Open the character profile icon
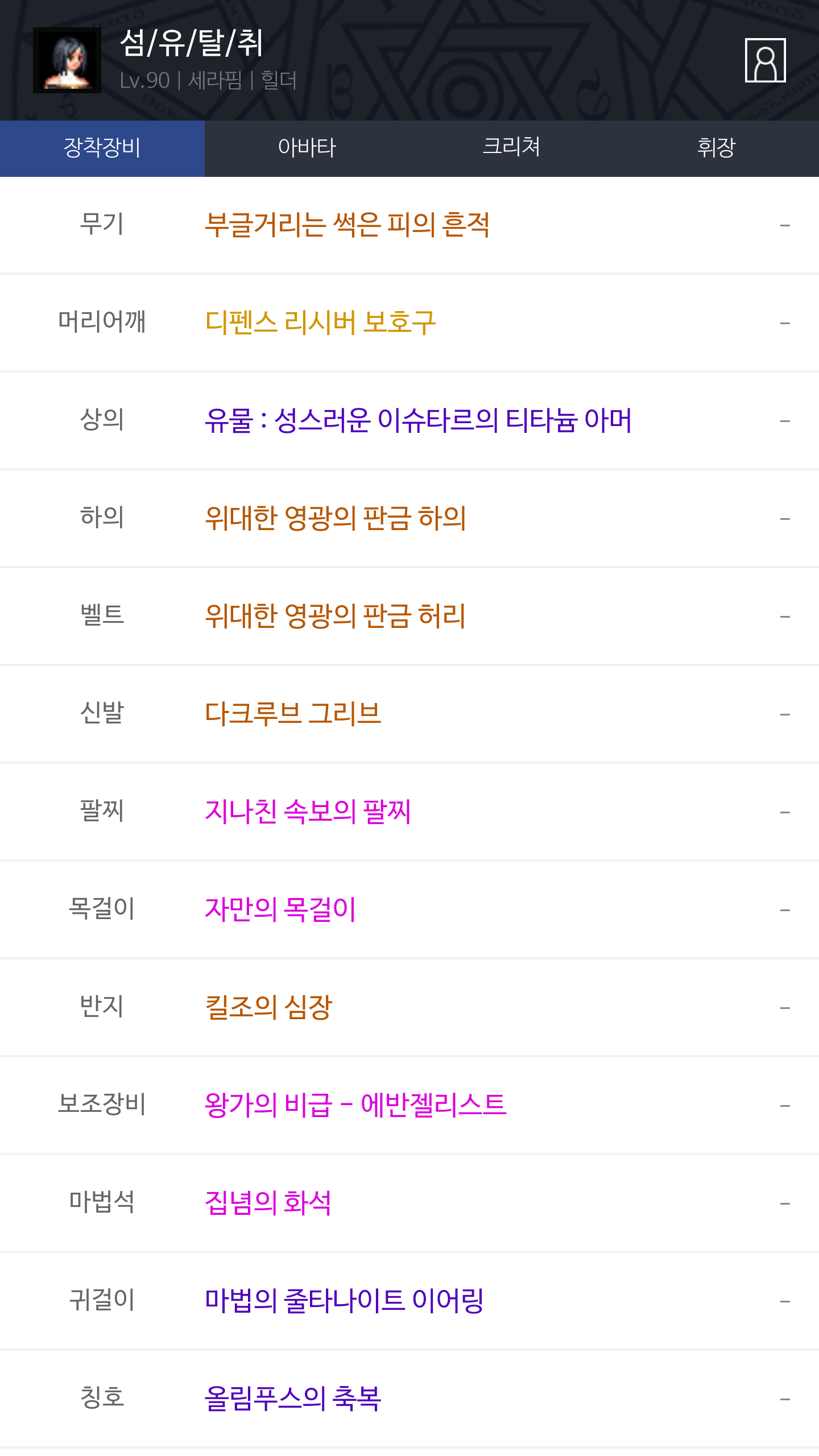Screen dimensions: 819x1456 (x=765, y=60)
